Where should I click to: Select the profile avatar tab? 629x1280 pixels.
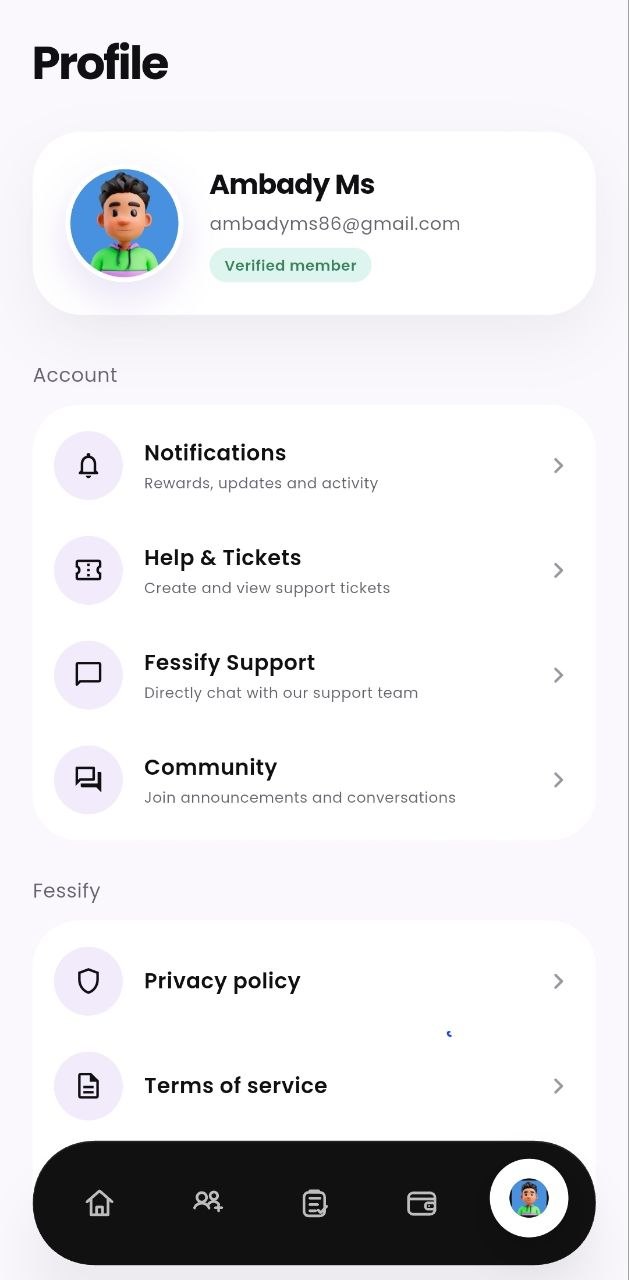point(529,1198)
